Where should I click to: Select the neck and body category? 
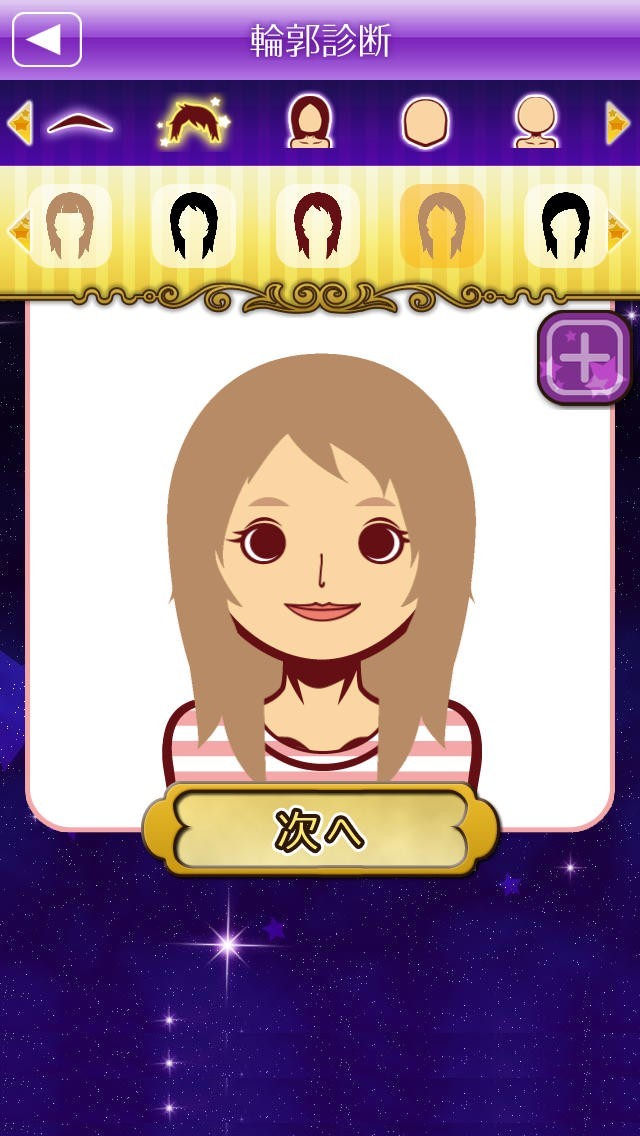536,122
